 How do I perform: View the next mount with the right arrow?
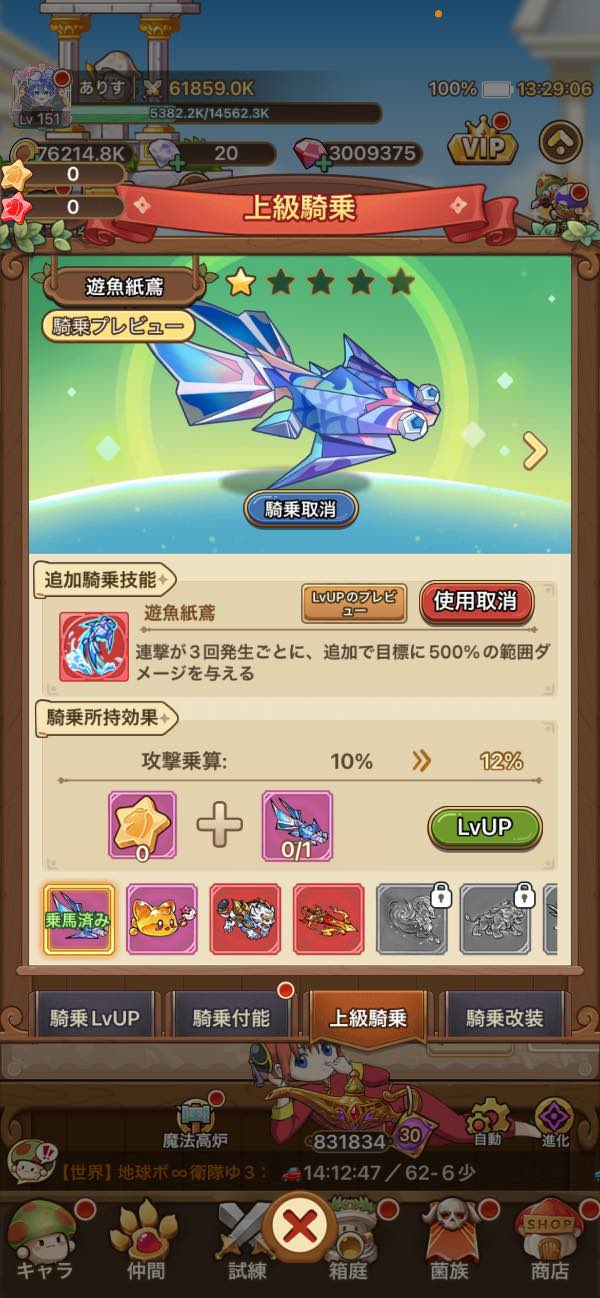[x=536, y=451]
